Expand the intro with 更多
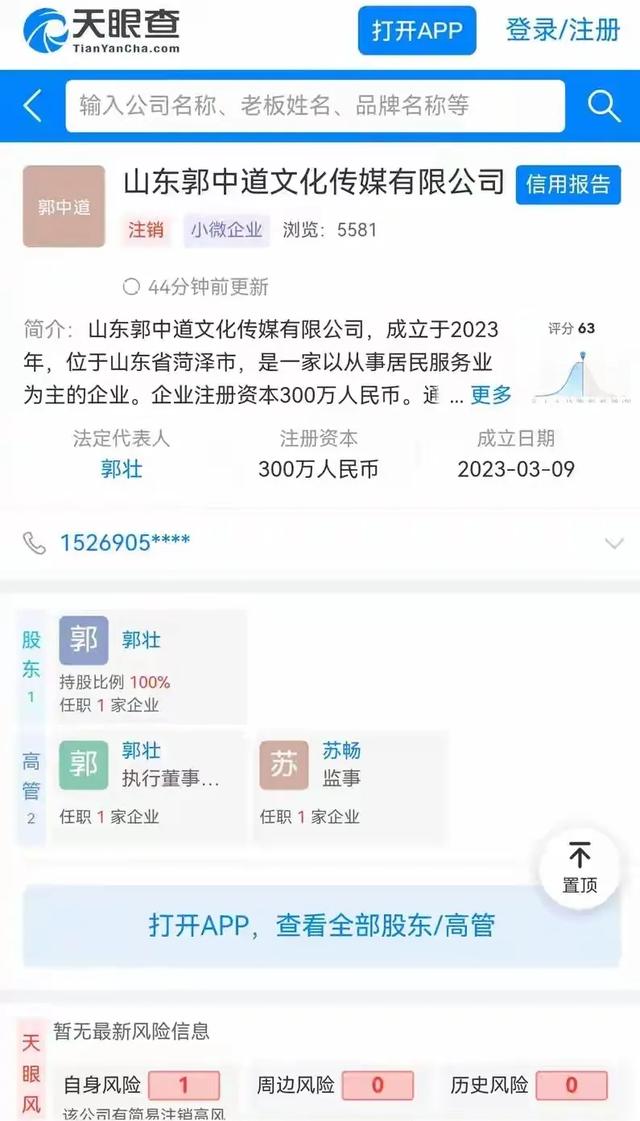The height and width of the screenshot is (1121, 640). pyautogui.click(x=491, y=395)
